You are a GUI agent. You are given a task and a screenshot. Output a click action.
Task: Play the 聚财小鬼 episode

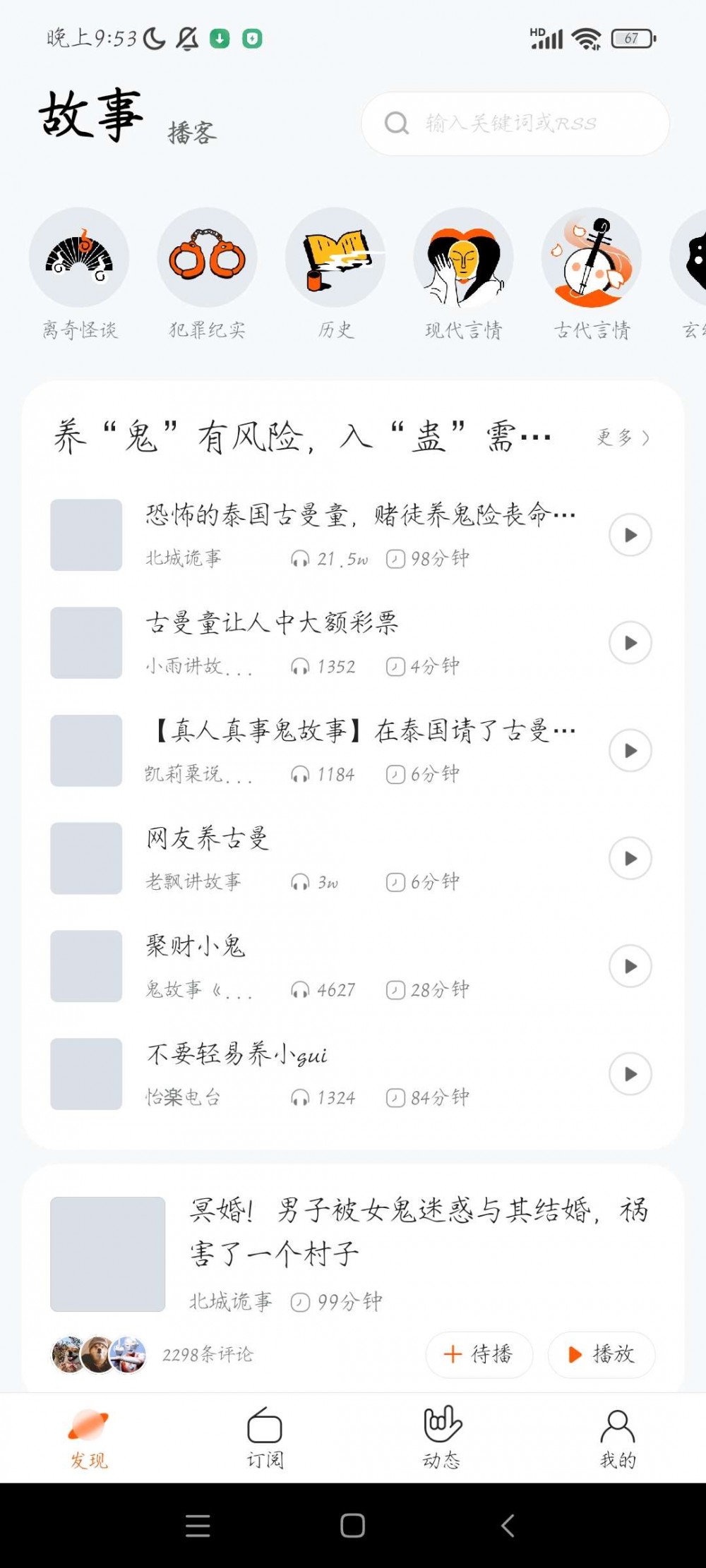(x=629, y=967)
